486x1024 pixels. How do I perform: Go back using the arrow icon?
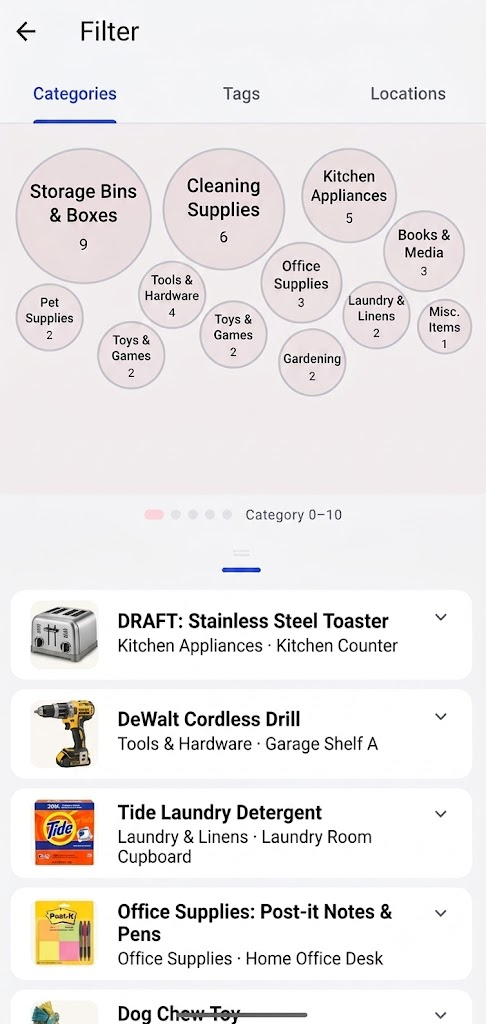[26, 31]
